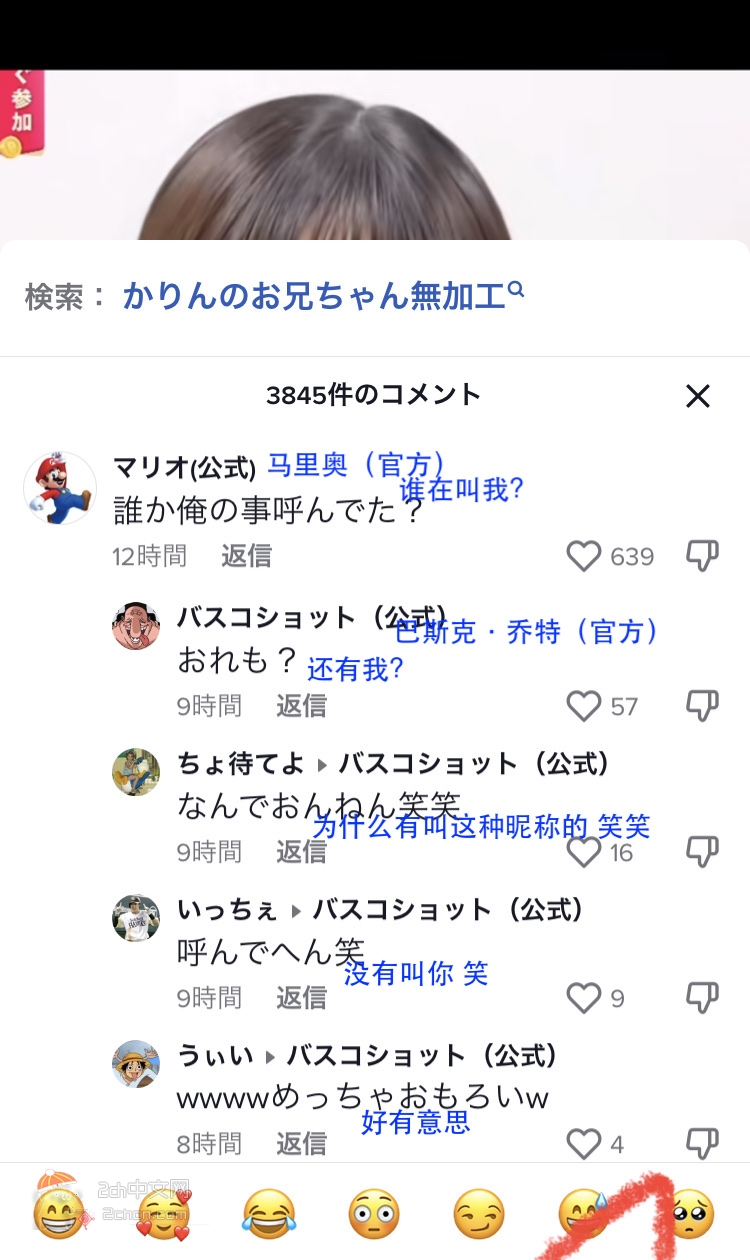The height and width of the screenshot is (1260, 750).
Task: Reply to ちょ待てよ's comment
Action: pos(301,852)
